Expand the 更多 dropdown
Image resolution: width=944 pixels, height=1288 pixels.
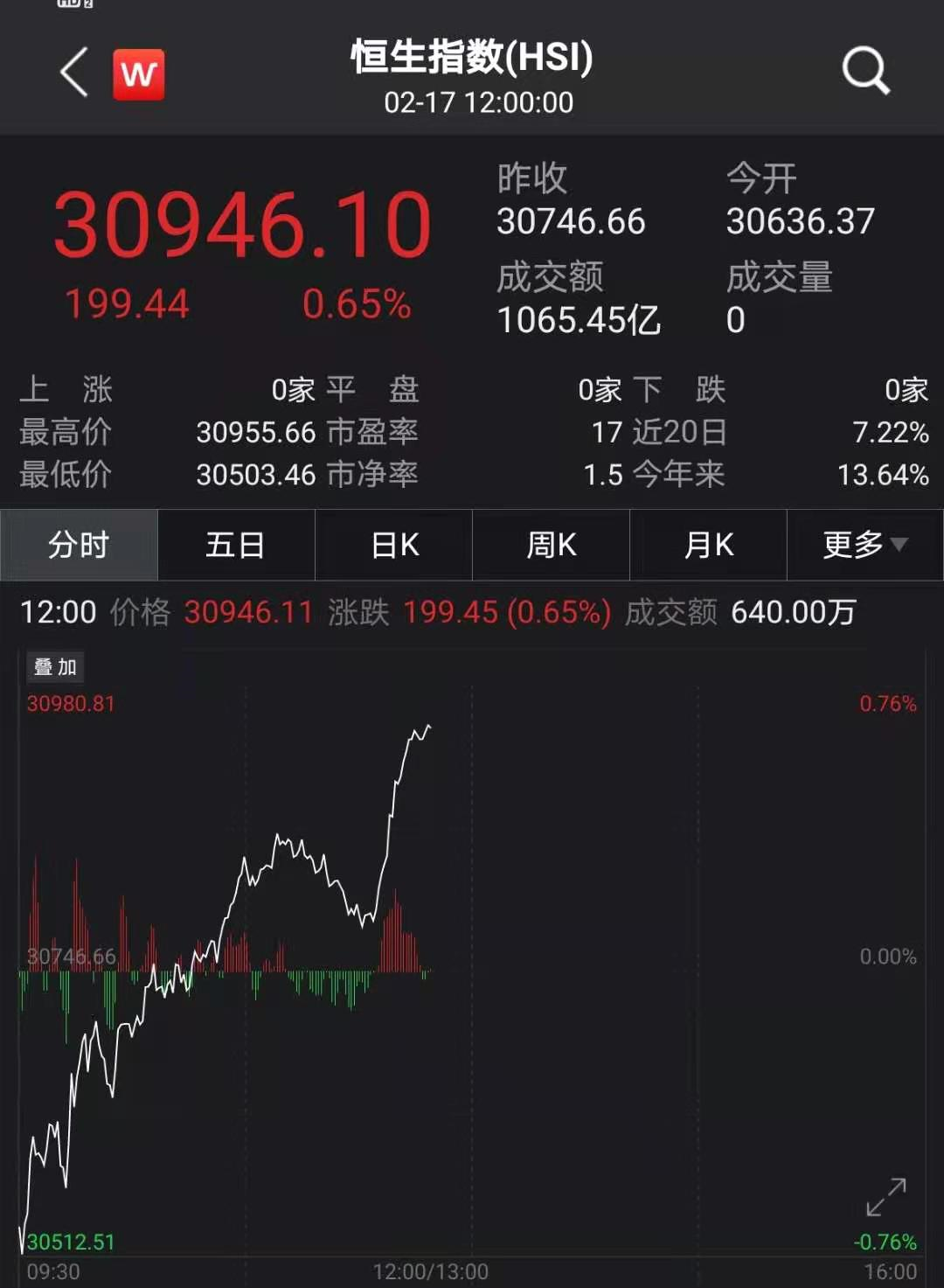pos(864,545)
